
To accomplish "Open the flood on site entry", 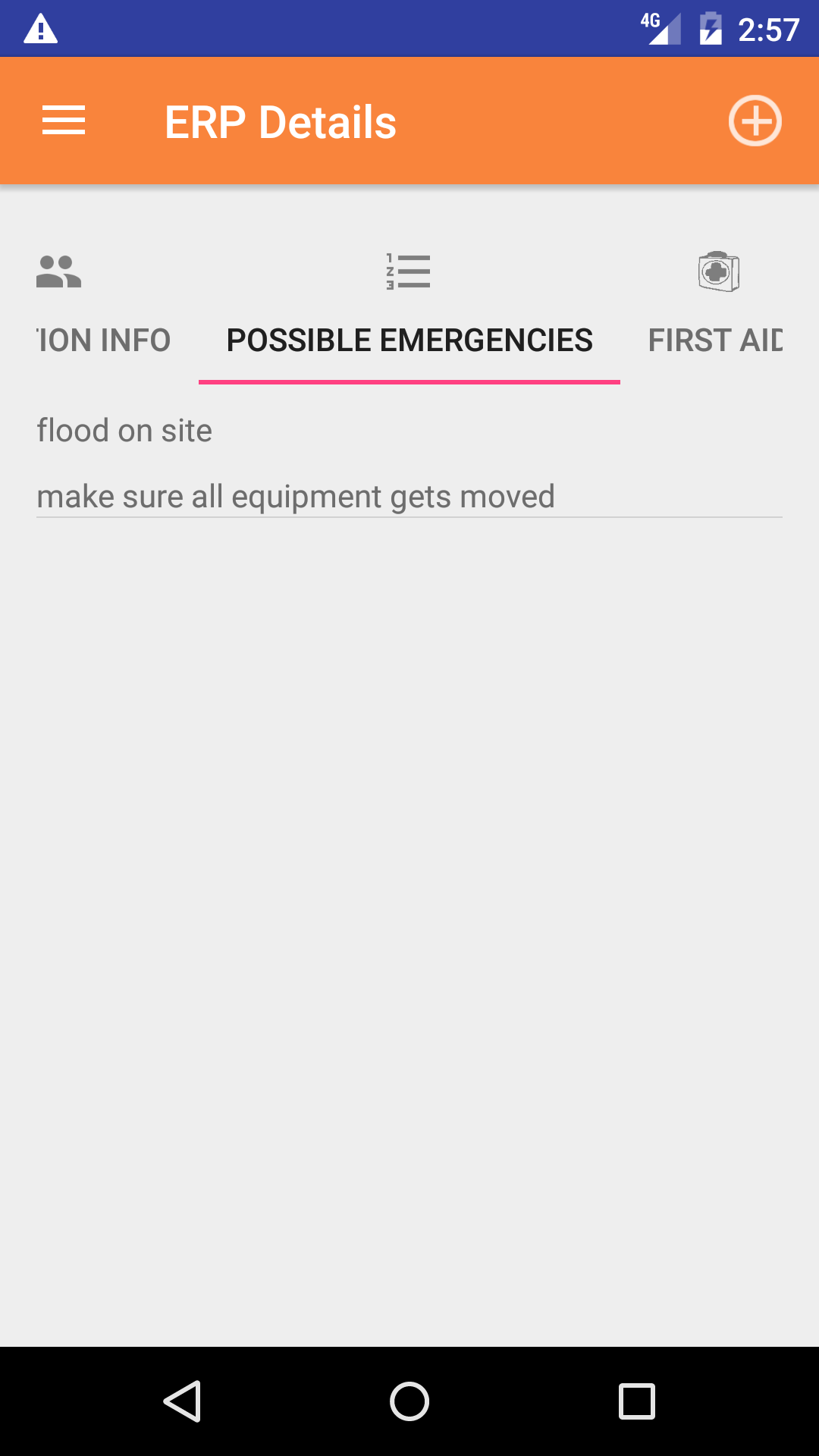I will tap(124, 431).
